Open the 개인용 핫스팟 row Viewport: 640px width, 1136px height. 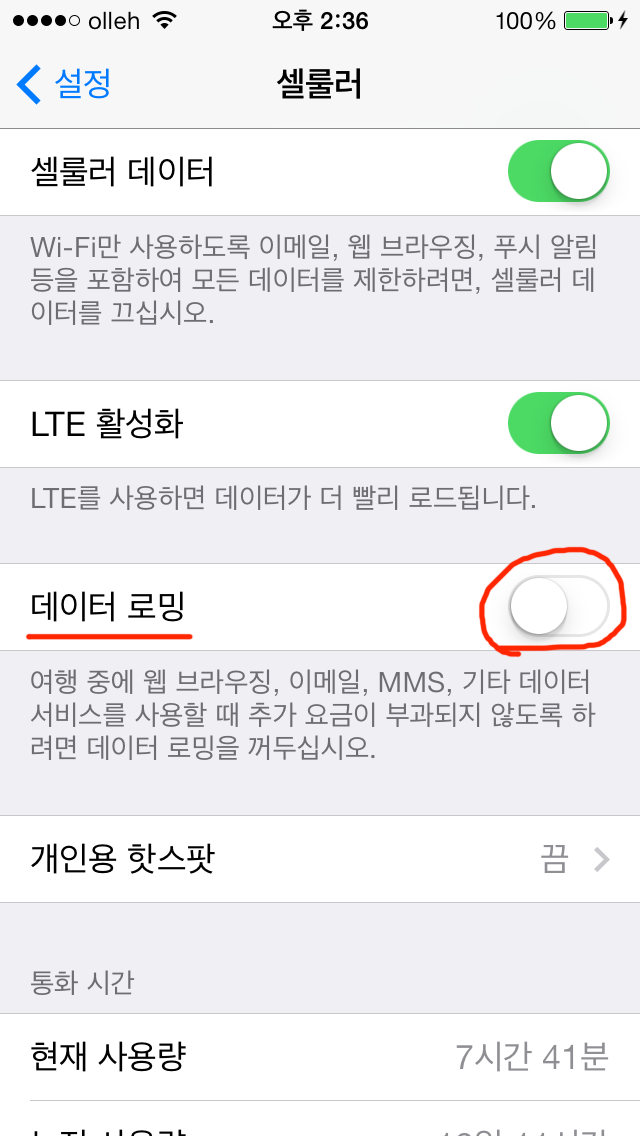[x=320, y=859]
